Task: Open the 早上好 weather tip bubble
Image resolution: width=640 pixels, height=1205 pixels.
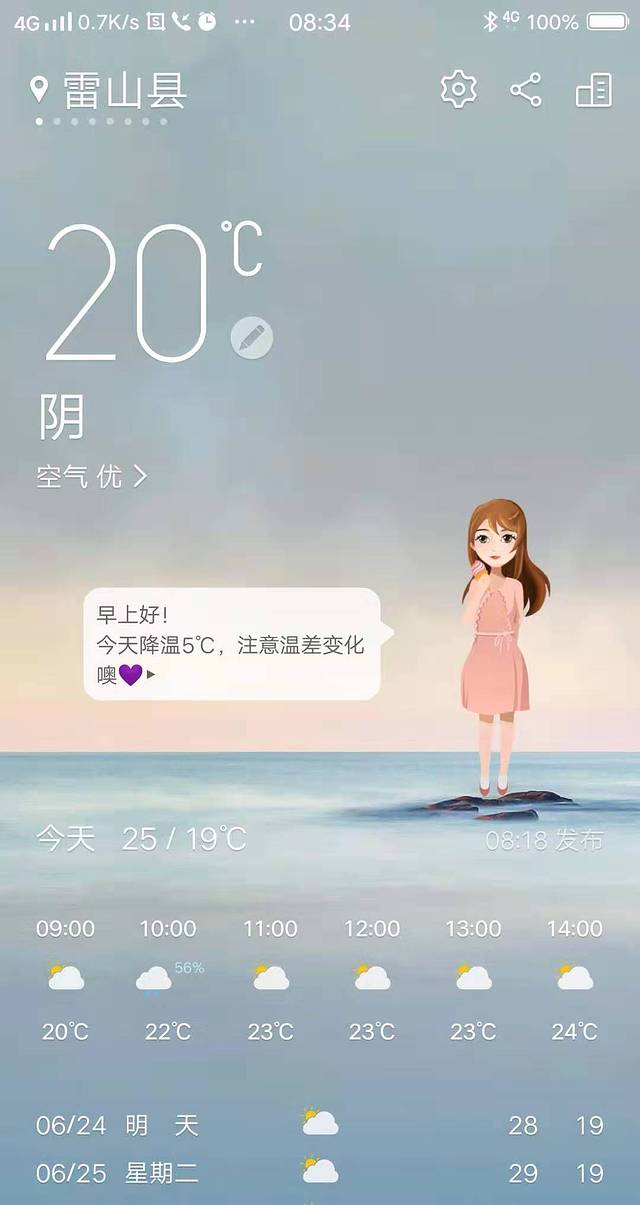Action: (232, 644)
